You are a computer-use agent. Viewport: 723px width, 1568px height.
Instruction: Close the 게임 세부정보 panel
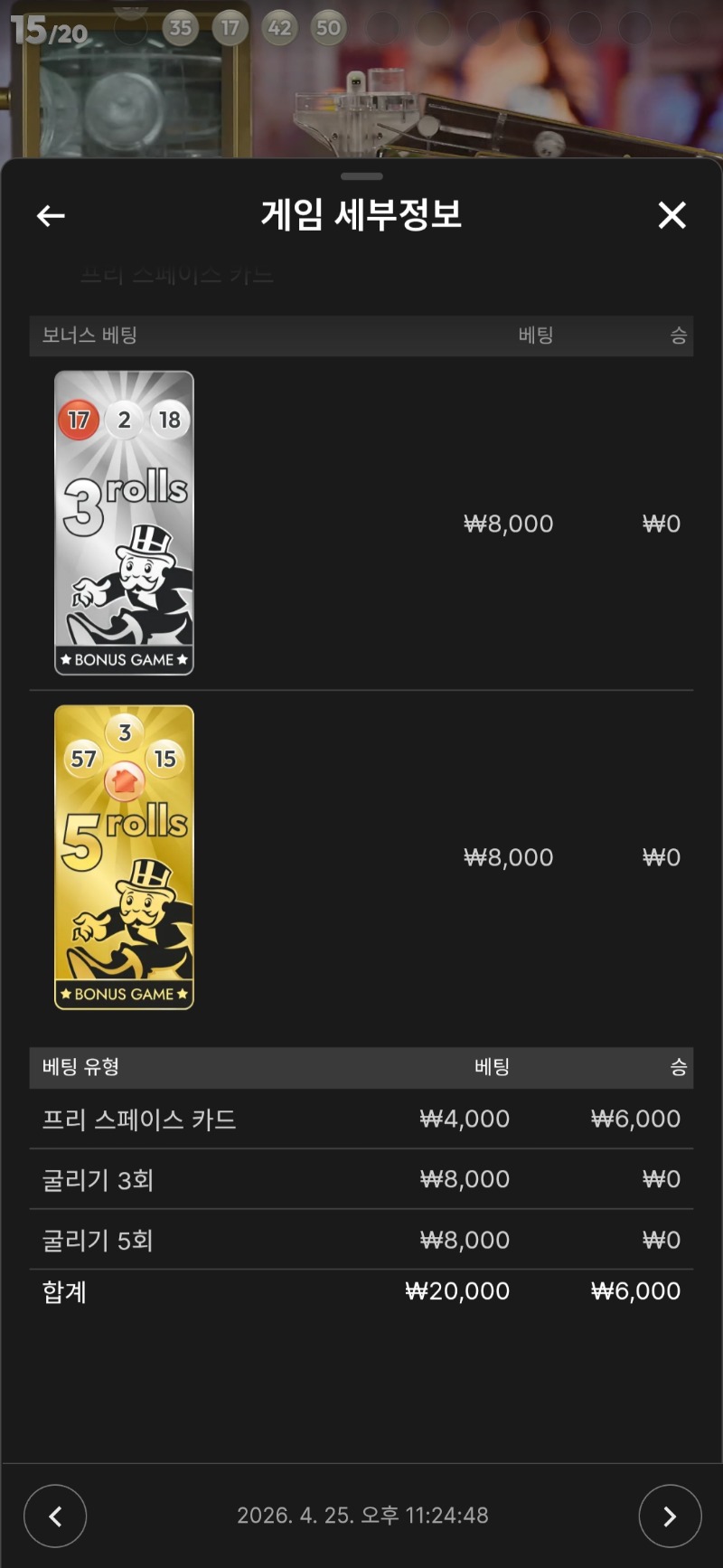[671, 215]
